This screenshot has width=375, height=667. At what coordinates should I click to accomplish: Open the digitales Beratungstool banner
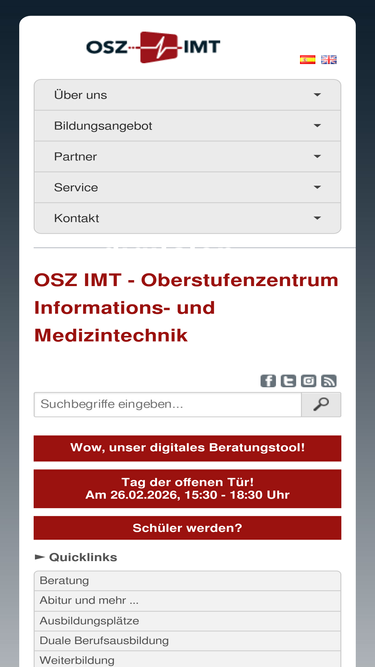coord(188,448)
